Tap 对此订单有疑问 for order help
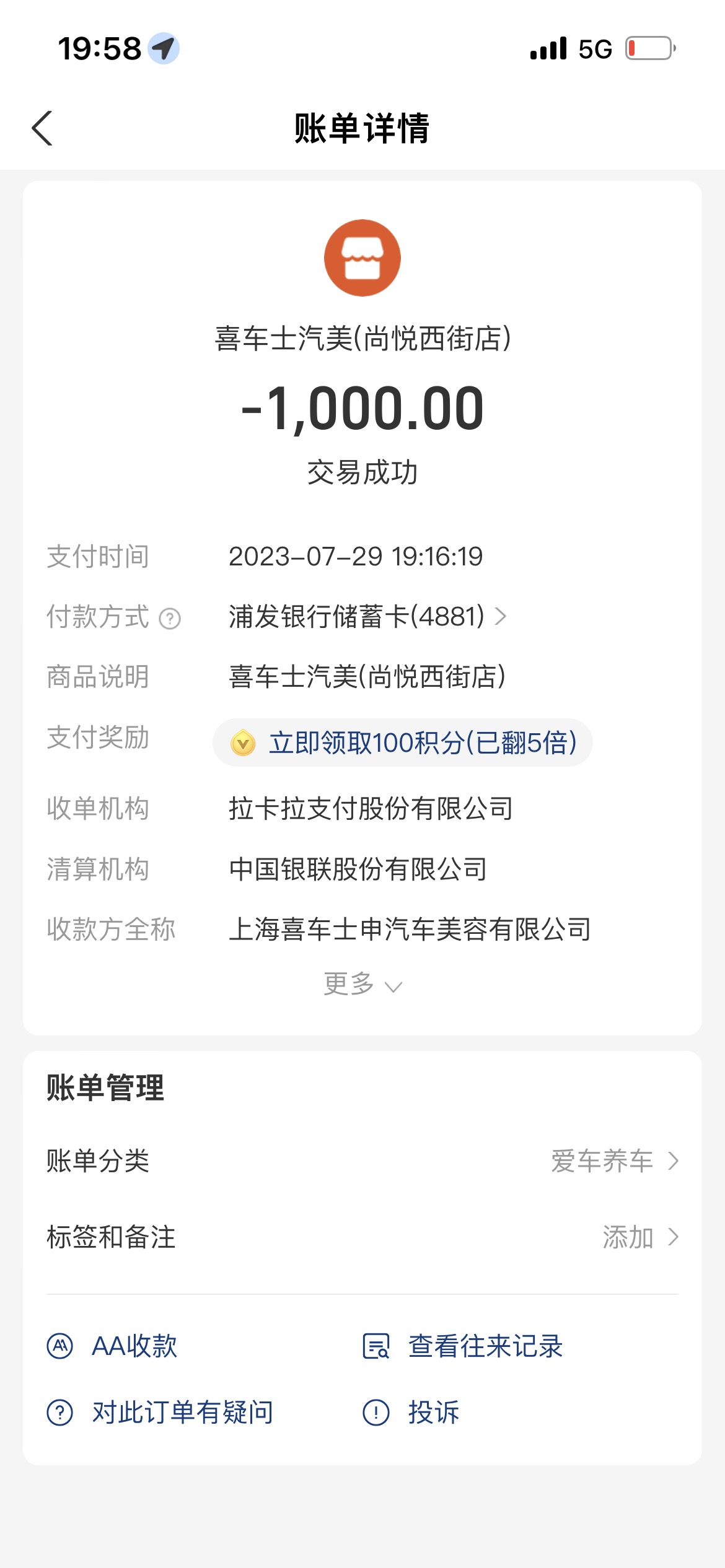This screenshot has height=1568, width=725. point(160,1413)
